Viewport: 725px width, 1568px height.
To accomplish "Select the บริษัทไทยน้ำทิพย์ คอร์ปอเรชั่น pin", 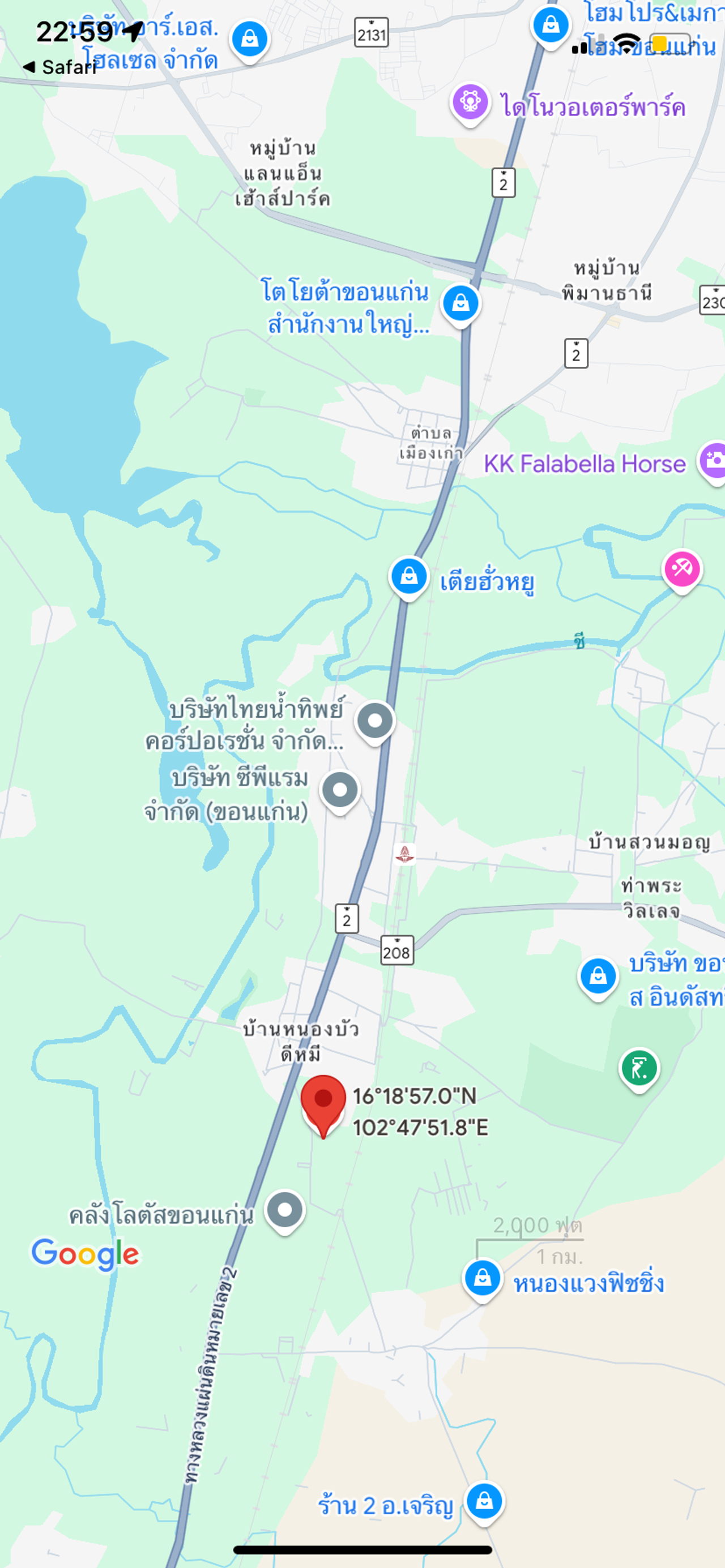I will point(376,721).
